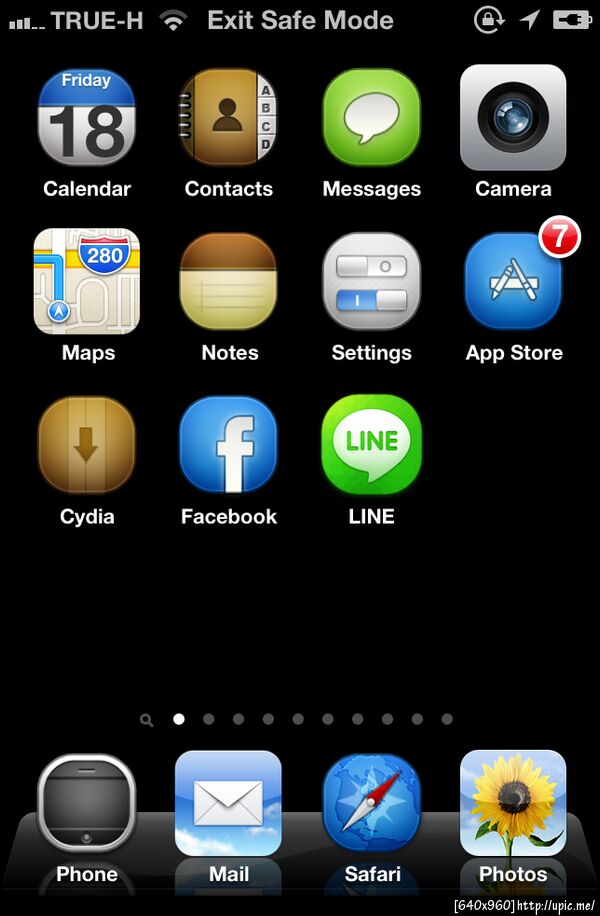Open App Store with 7 updates

[x=513, y=282]
